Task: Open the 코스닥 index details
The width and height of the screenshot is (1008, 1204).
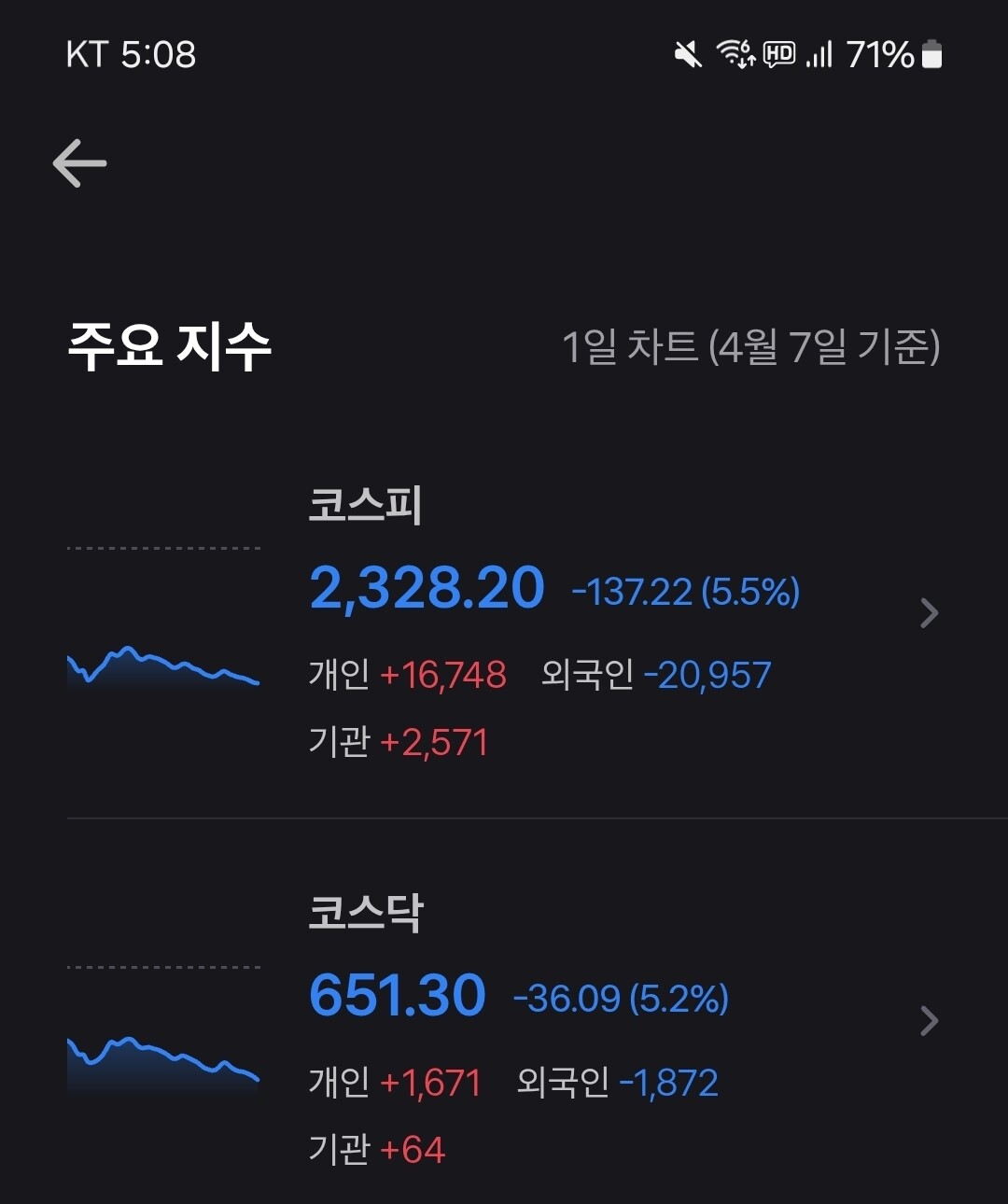Action: point(504,1022)
